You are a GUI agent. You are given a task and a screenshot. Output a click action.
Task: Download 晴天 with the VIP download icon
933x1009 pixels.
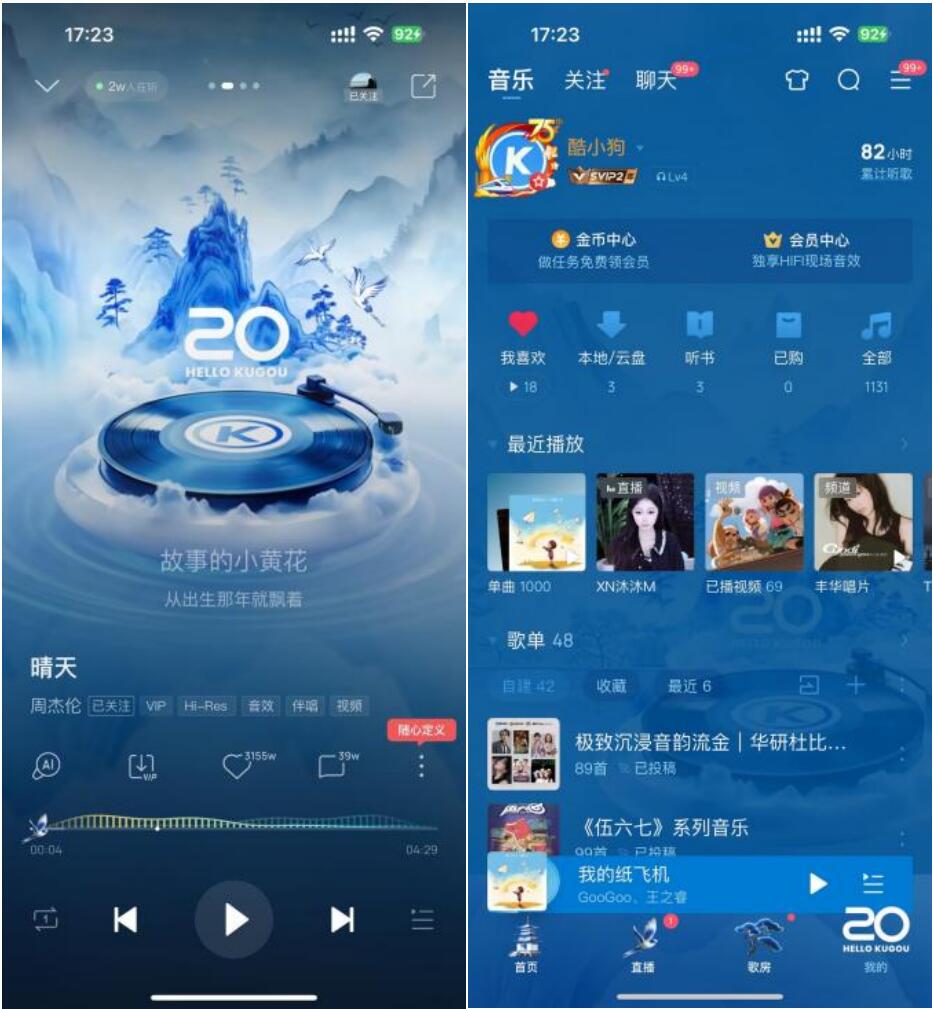142,767
